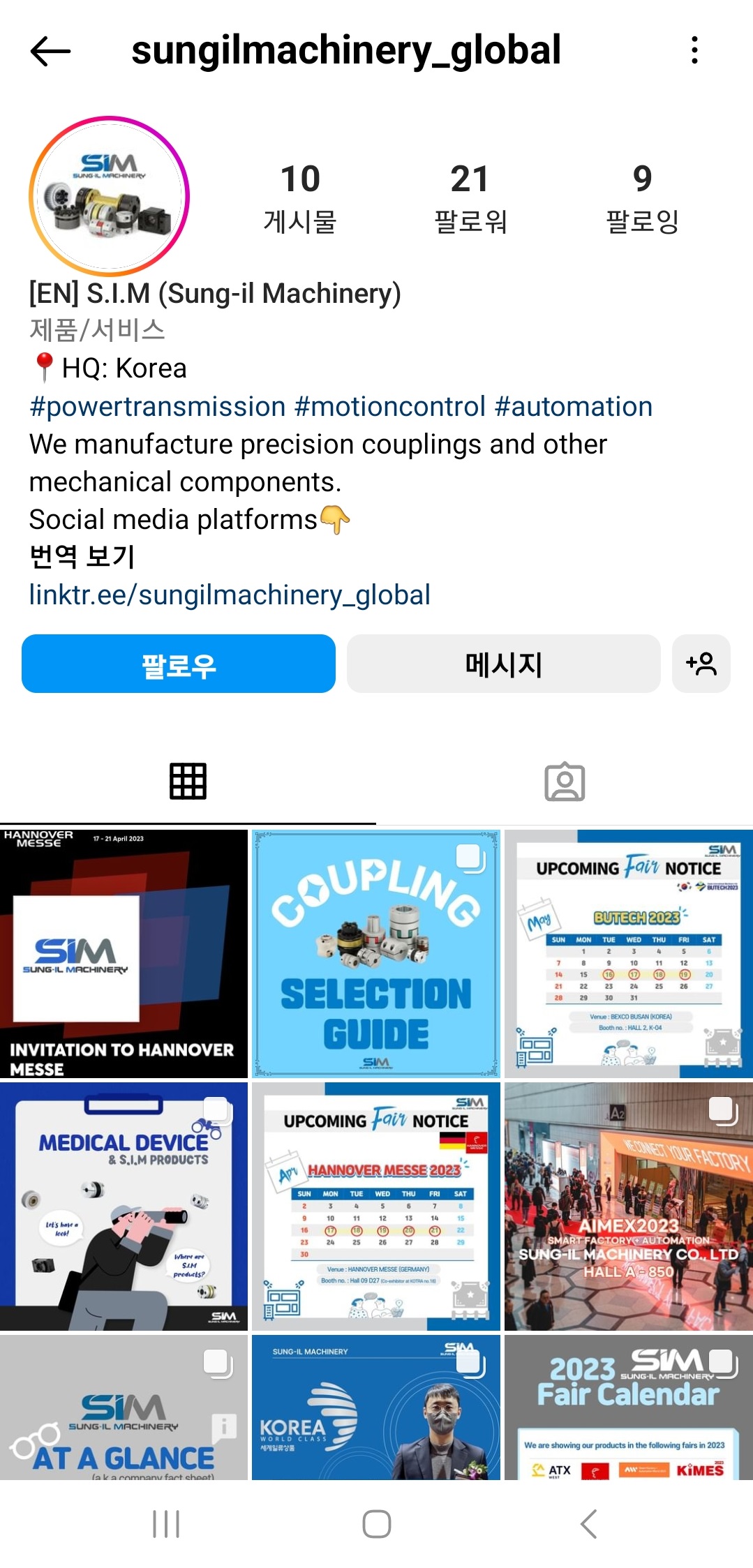
Task: Go back using the top arrow
Action: 51,51
